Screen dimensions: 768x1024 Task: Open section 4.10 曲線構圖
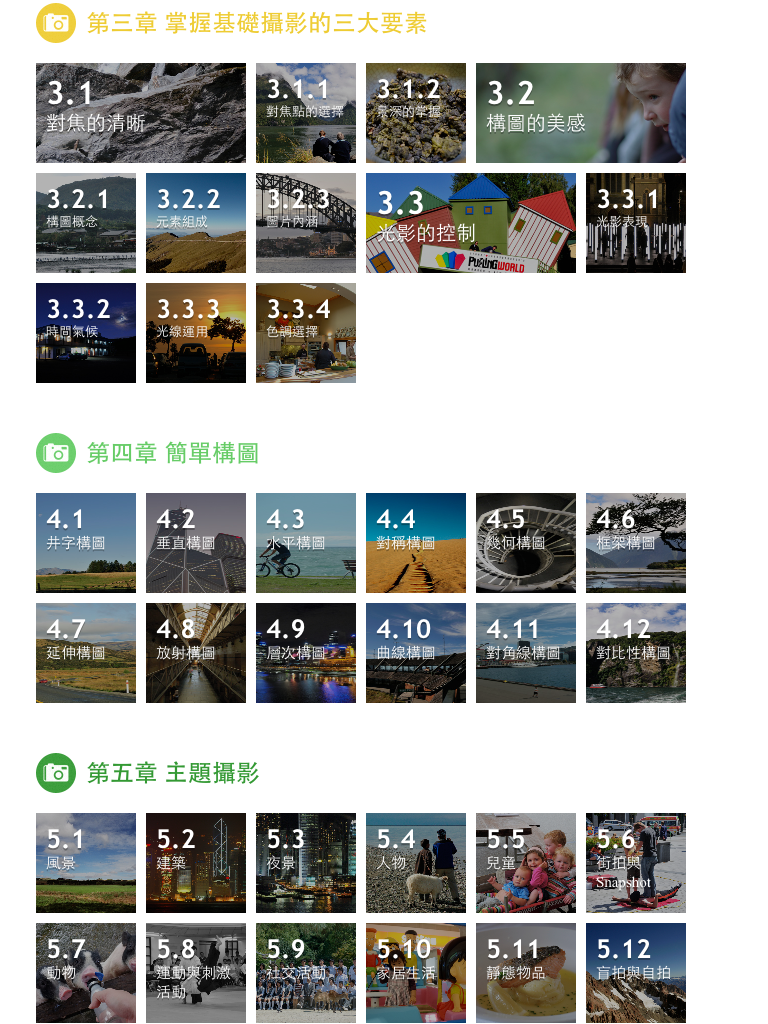point(415,653)
